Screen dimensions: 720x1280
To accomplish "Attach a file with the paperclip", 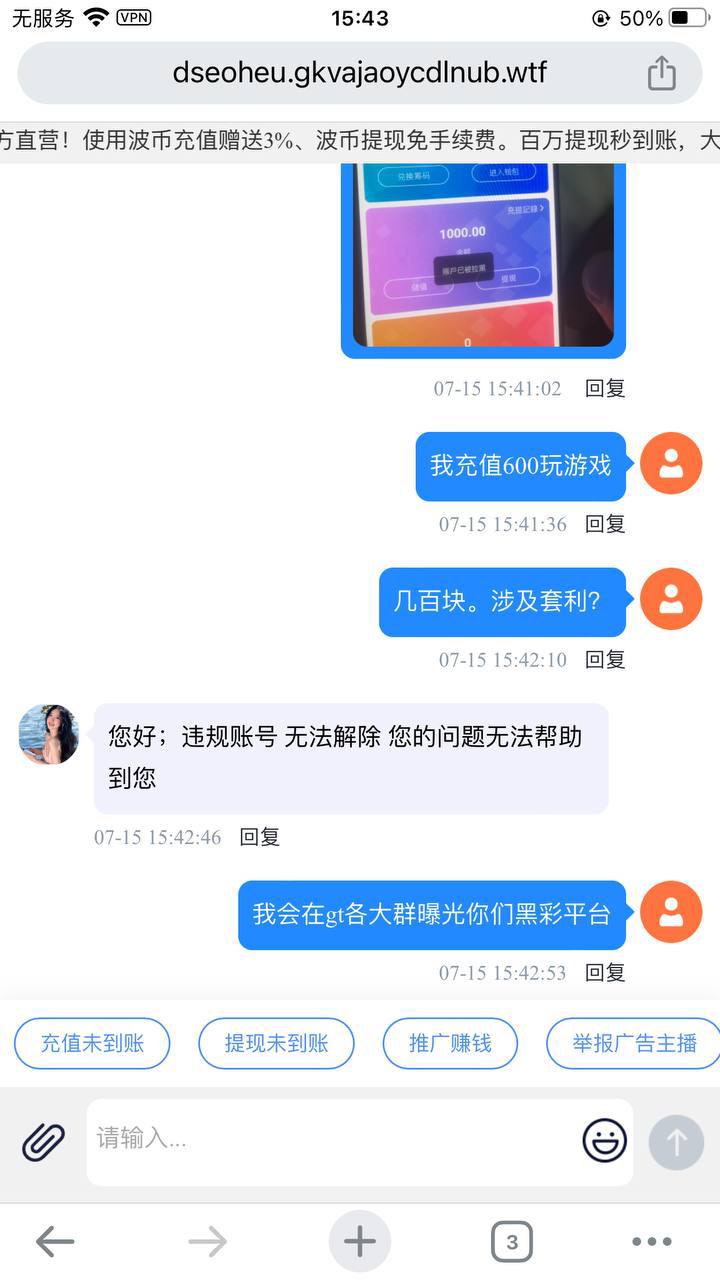I will pos(43,1141).
